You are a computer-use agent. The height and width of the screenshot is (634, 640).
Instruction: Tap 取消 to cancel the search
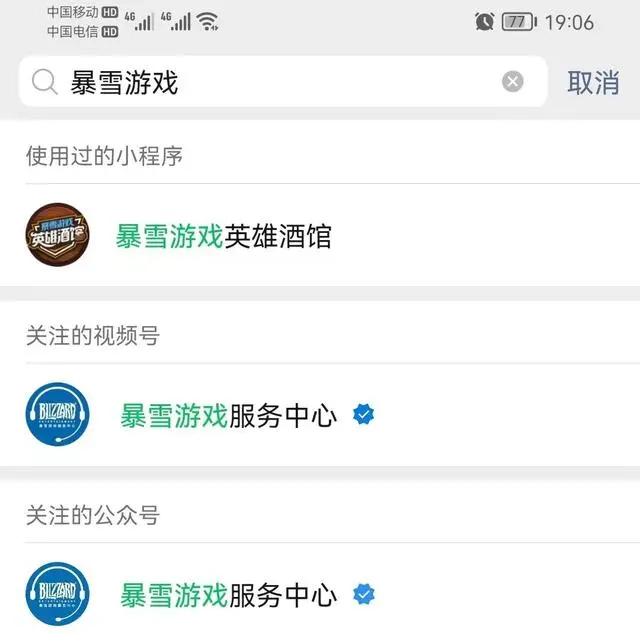[x=593, y=83]
